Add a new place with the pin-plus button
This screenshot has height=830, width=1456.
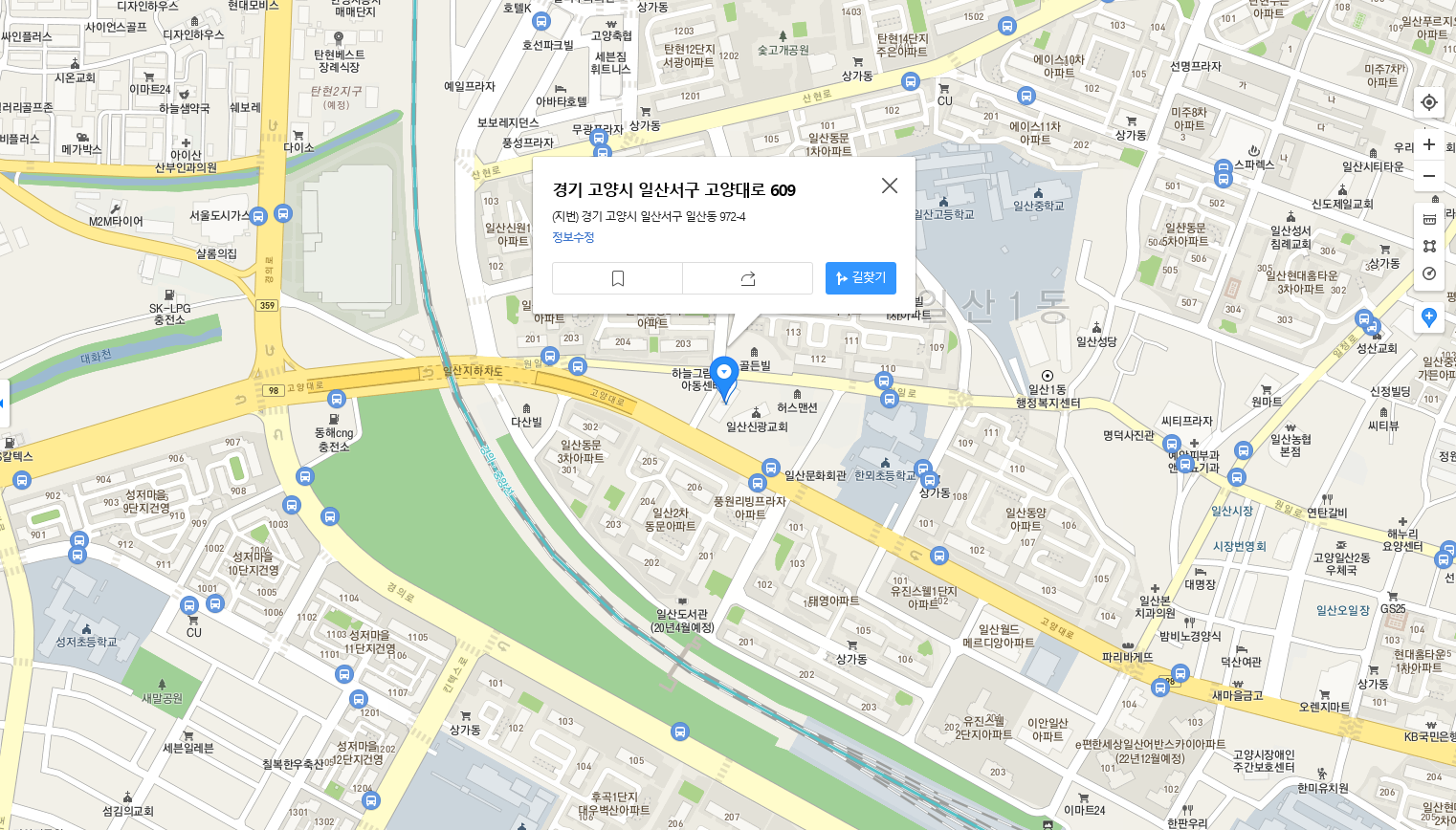tap(1429, 317)
